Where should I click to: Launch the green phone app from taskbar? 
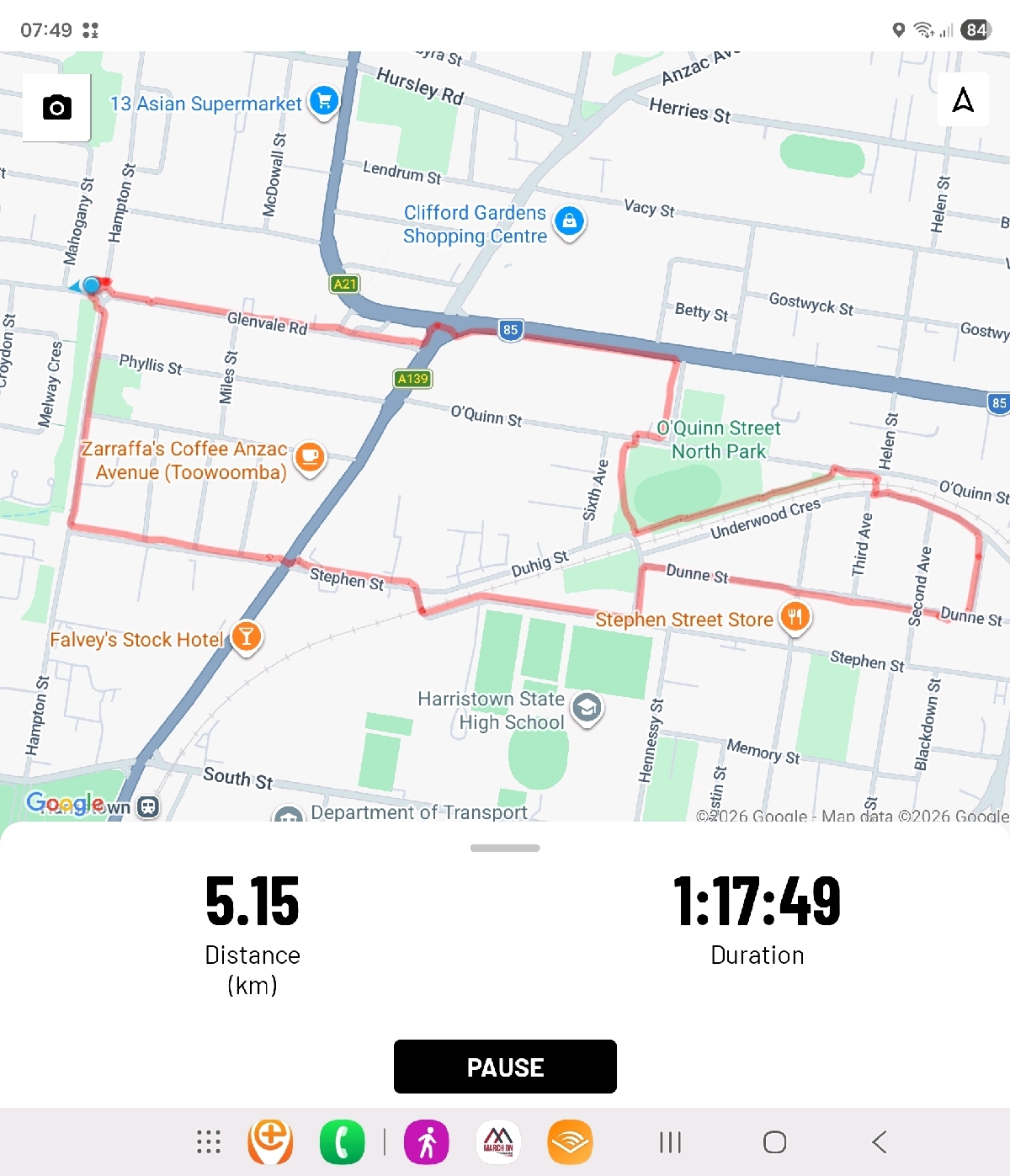pos(342,1142)
